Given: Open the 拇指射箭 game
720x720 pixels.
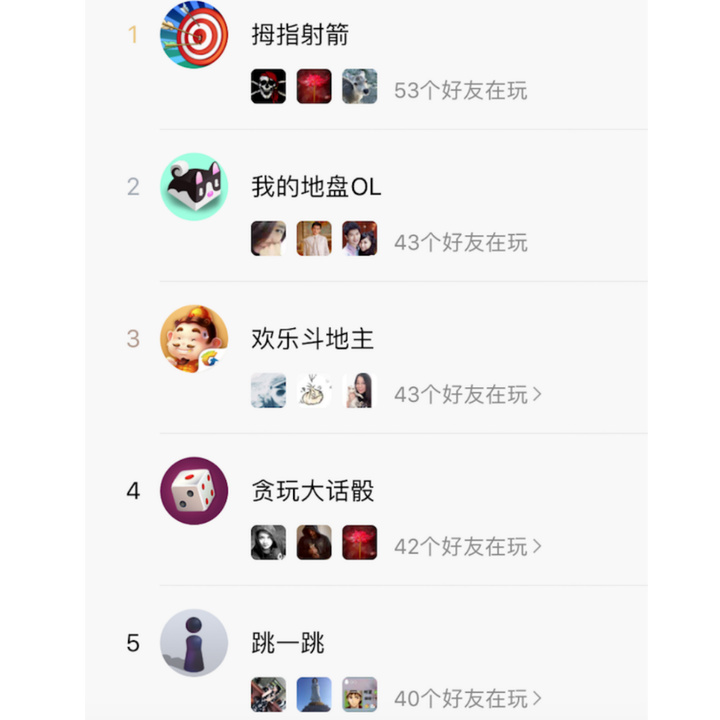Looking at the screenshot, I should (300, 36).
